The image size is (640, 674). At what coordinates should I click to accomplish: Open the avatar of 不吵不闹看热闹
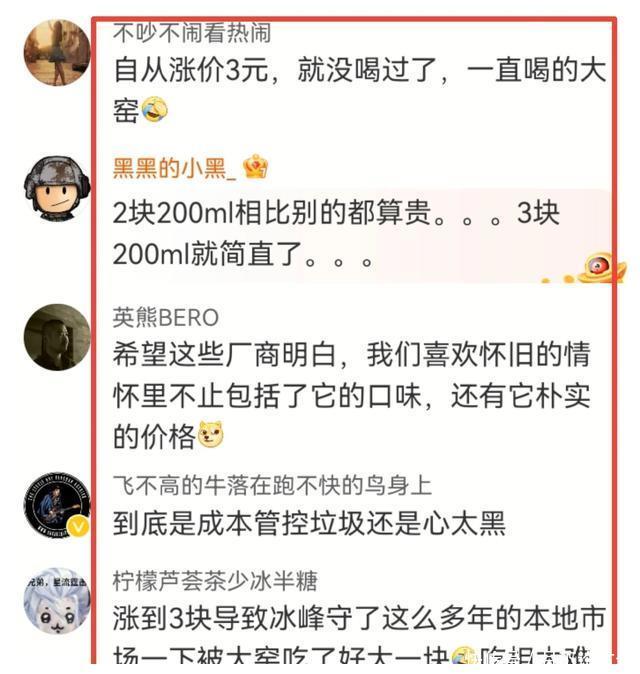click(57, 53)
